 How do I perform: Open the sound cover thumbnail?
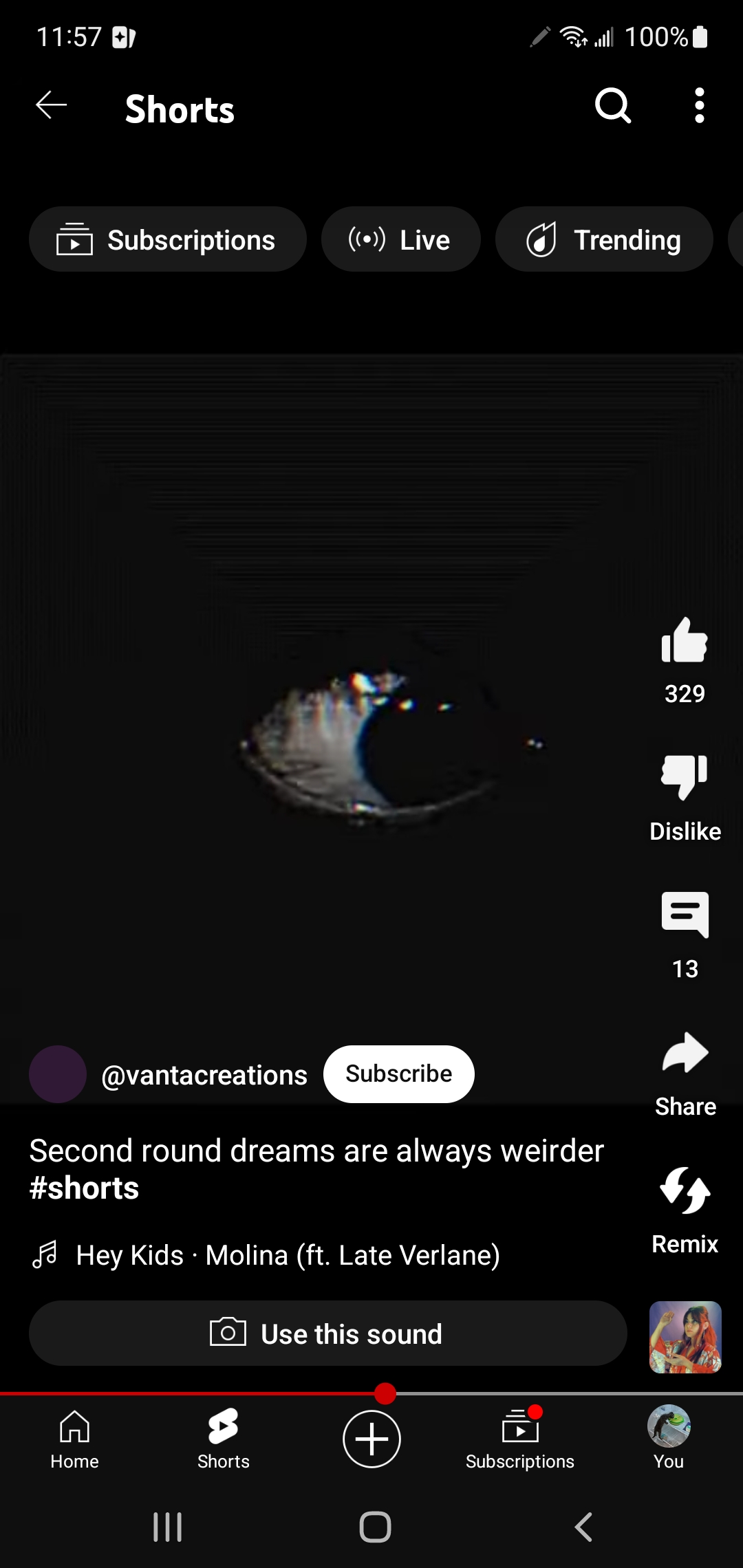[685, 1337]
